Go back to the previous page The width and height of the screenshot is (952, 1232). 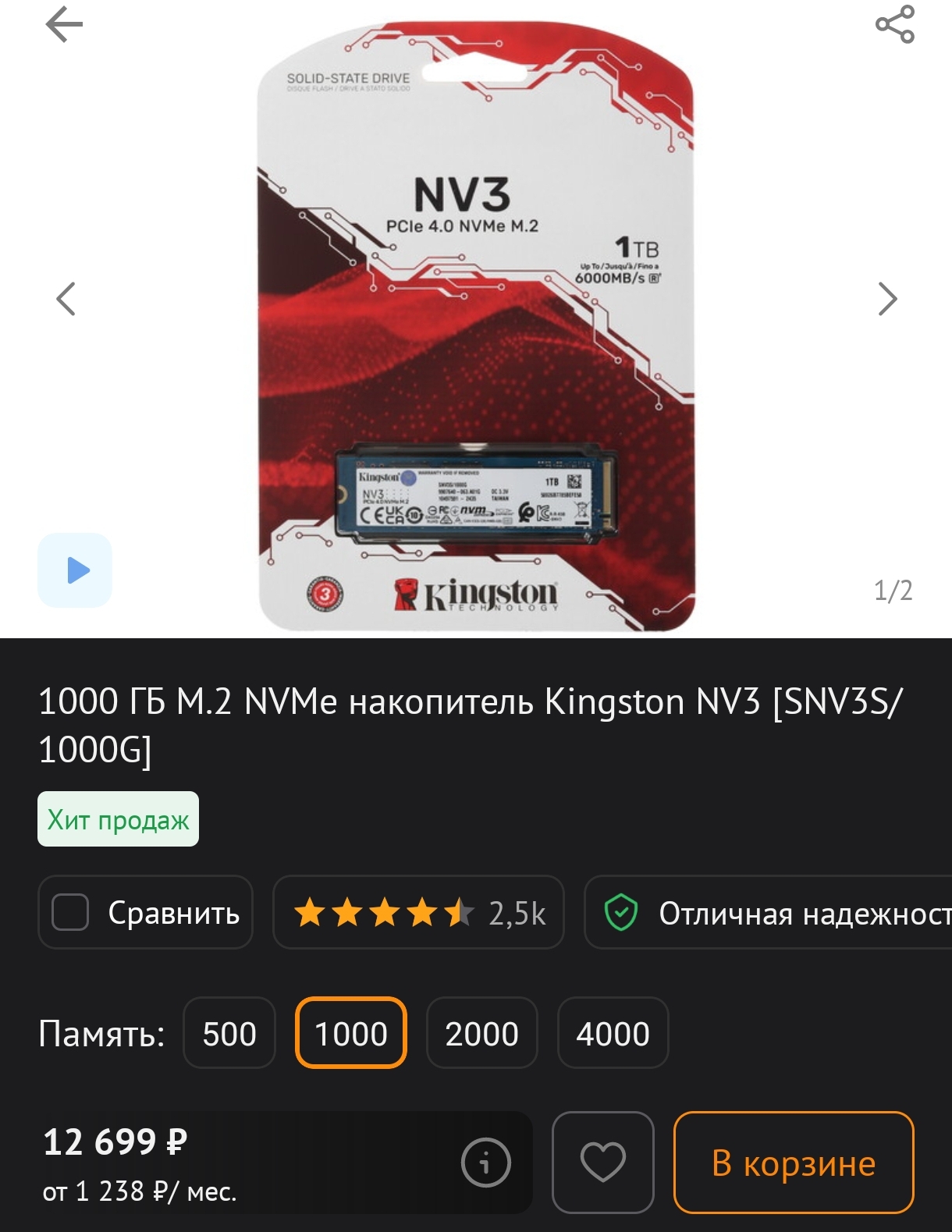click(64, 25)
